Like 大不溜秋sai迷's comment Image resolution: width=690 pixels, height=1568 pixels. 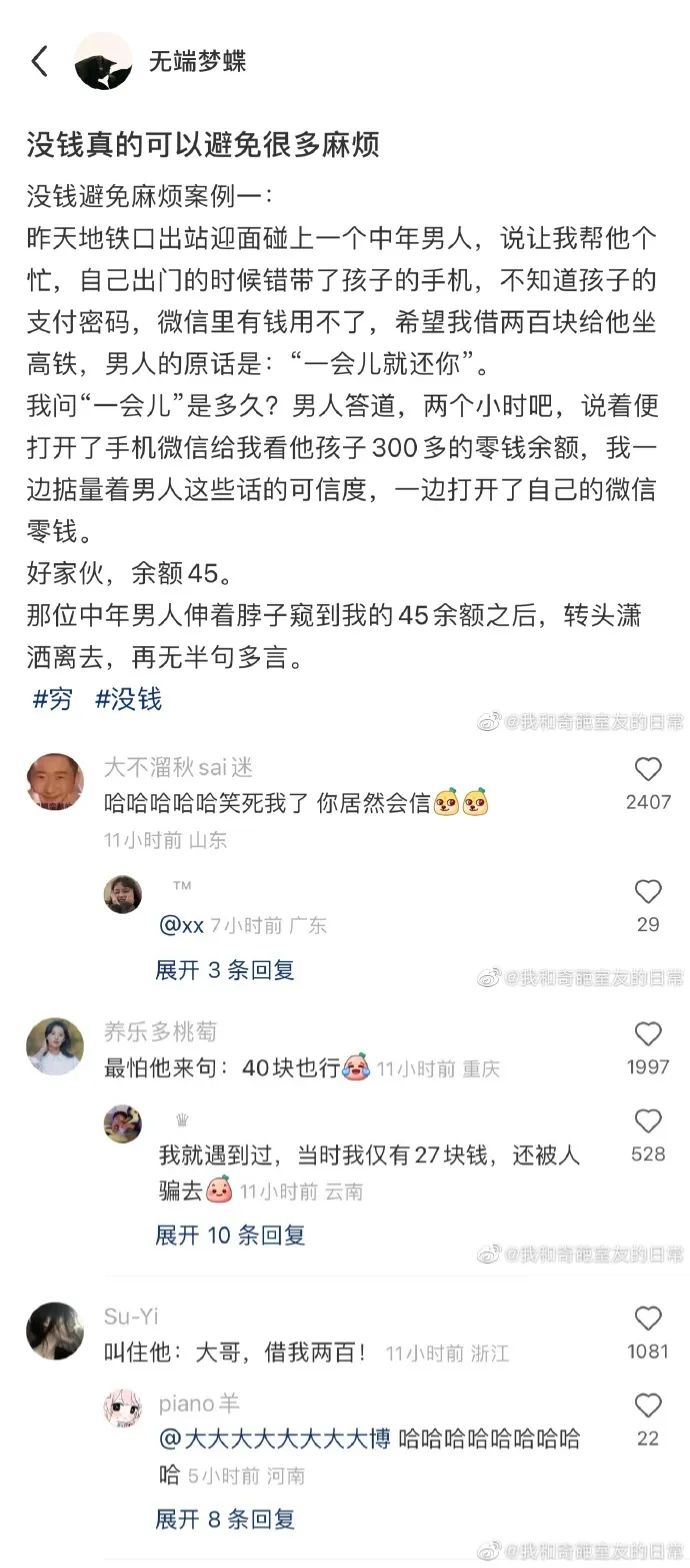[648, 770]
